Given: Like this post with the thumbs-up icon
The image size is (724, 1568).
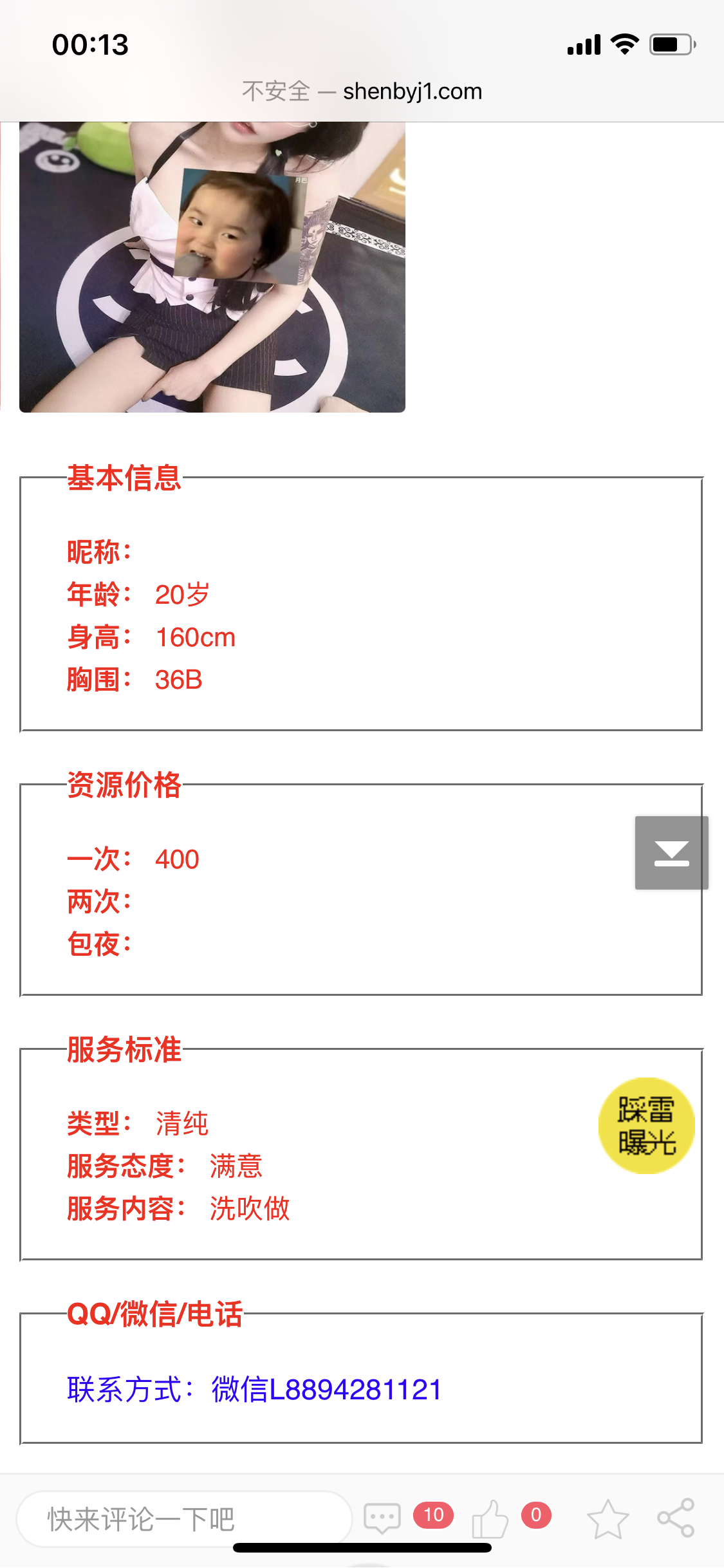Looking at the screenshot, I should click(490, 1519).
